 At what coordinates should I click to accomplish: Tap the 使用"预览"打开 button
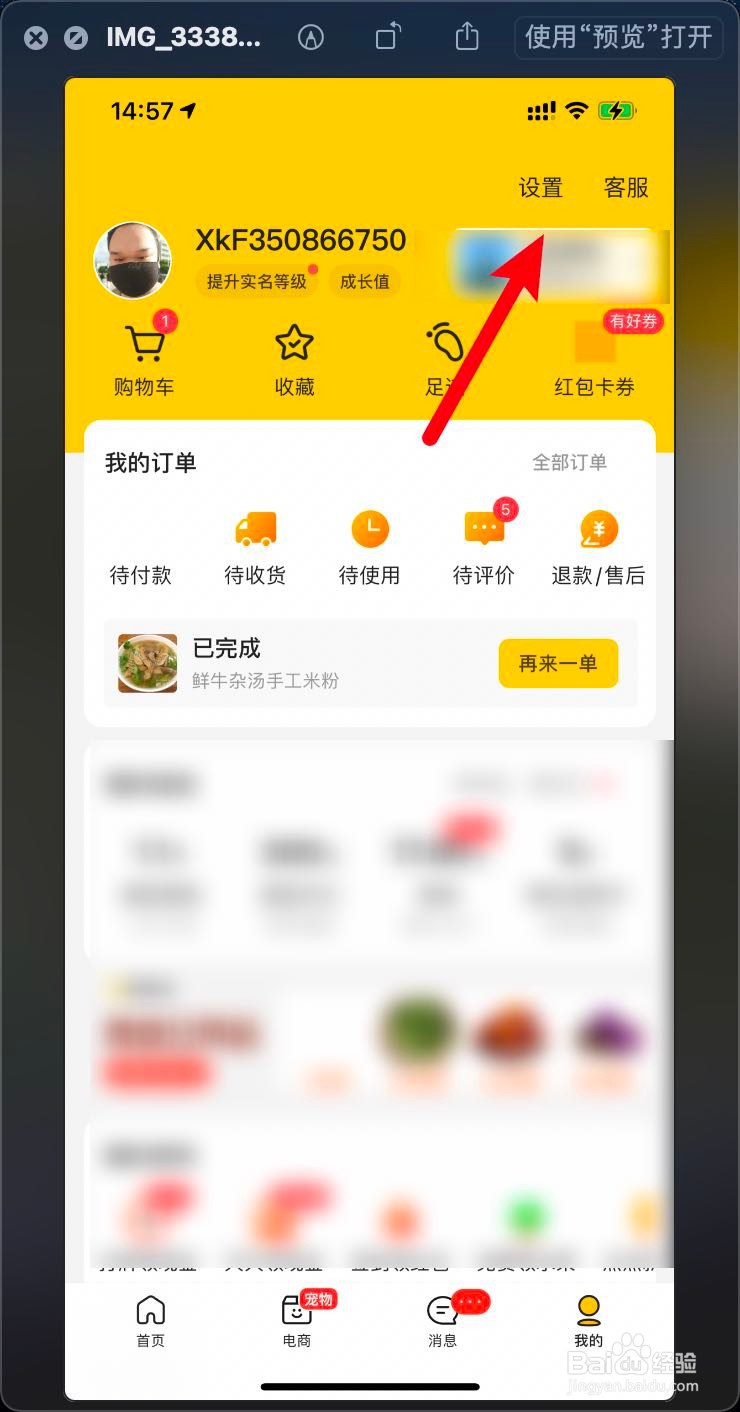617,37
